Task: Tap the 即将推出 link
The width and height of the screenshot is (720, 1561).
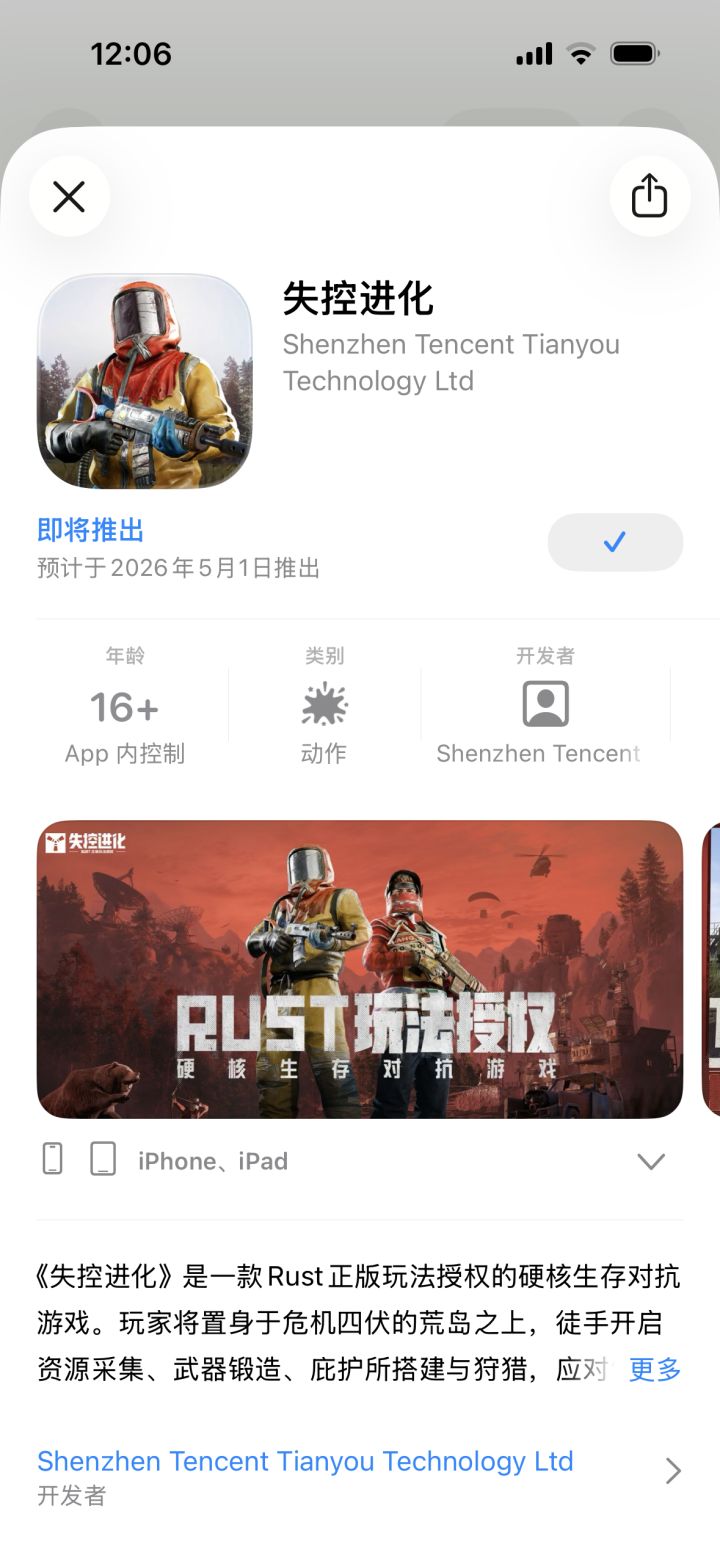Action: point(91,531)
